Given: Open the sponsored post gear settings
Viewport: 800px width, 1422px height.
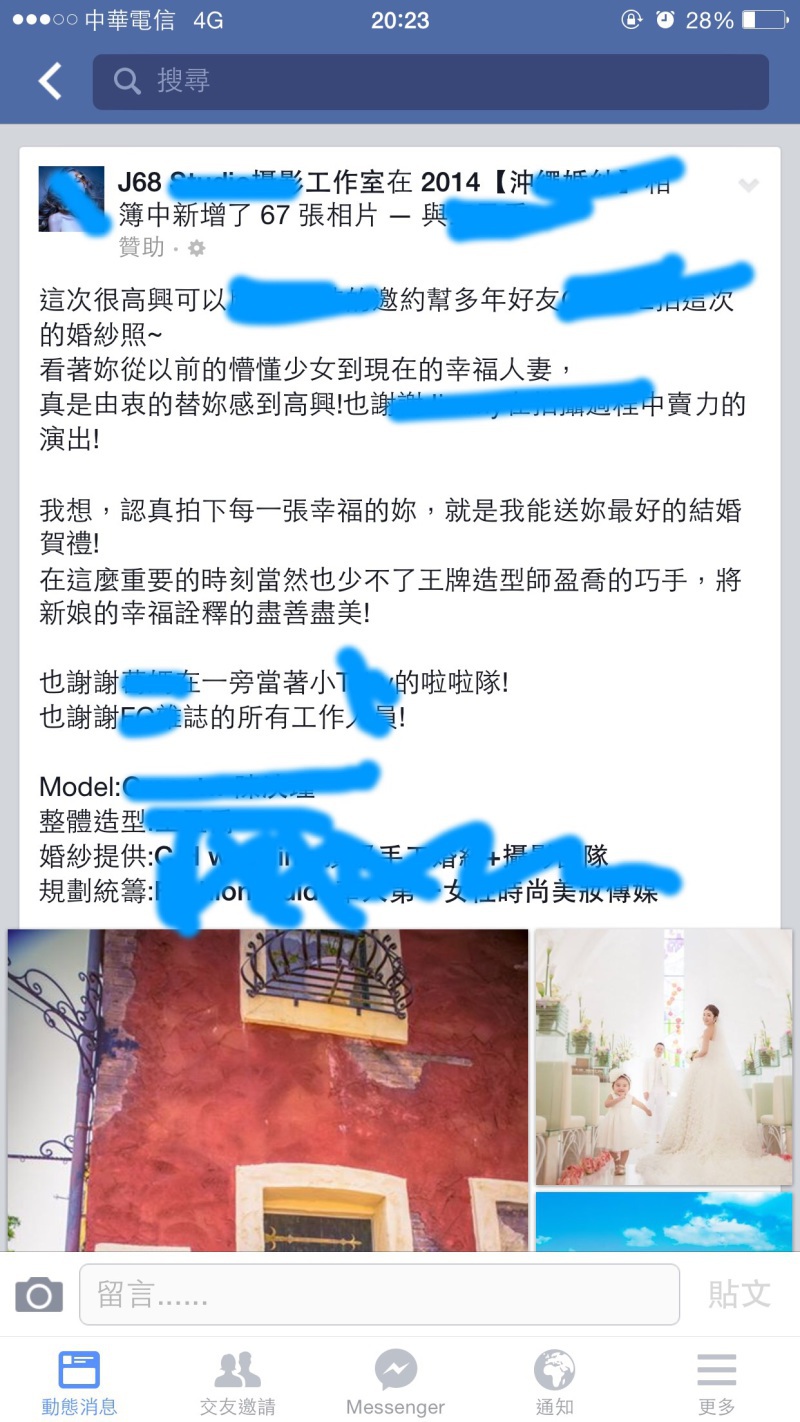Looking at the screenshot, I should click(x=197, y=248).
